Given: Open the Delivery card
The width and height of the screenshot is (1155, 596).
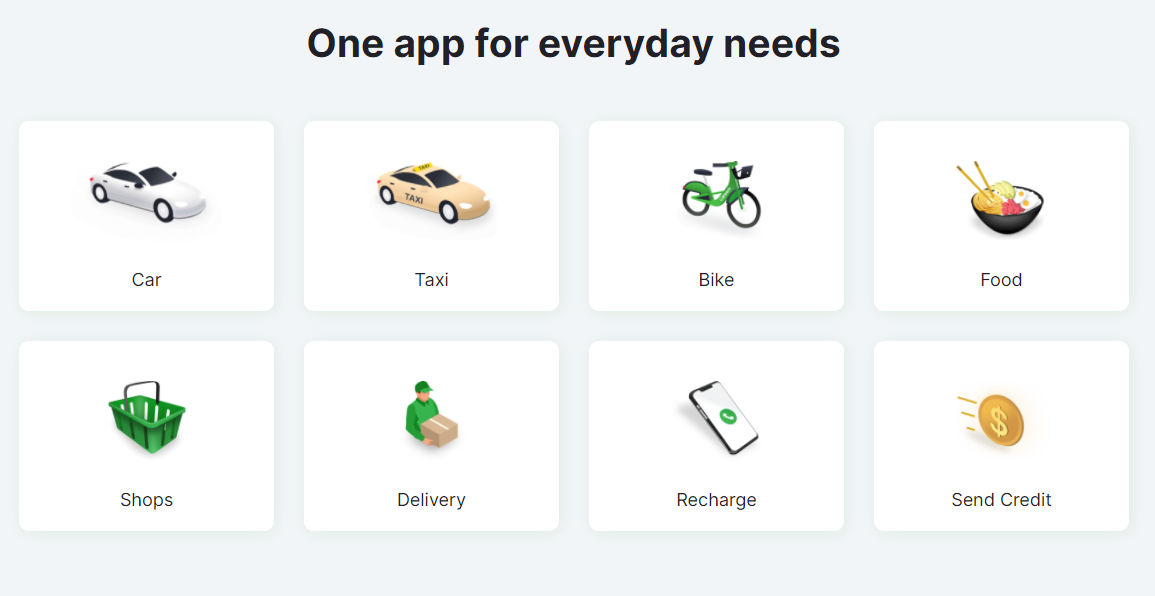Looking at the screenshot, I should 431,436.
